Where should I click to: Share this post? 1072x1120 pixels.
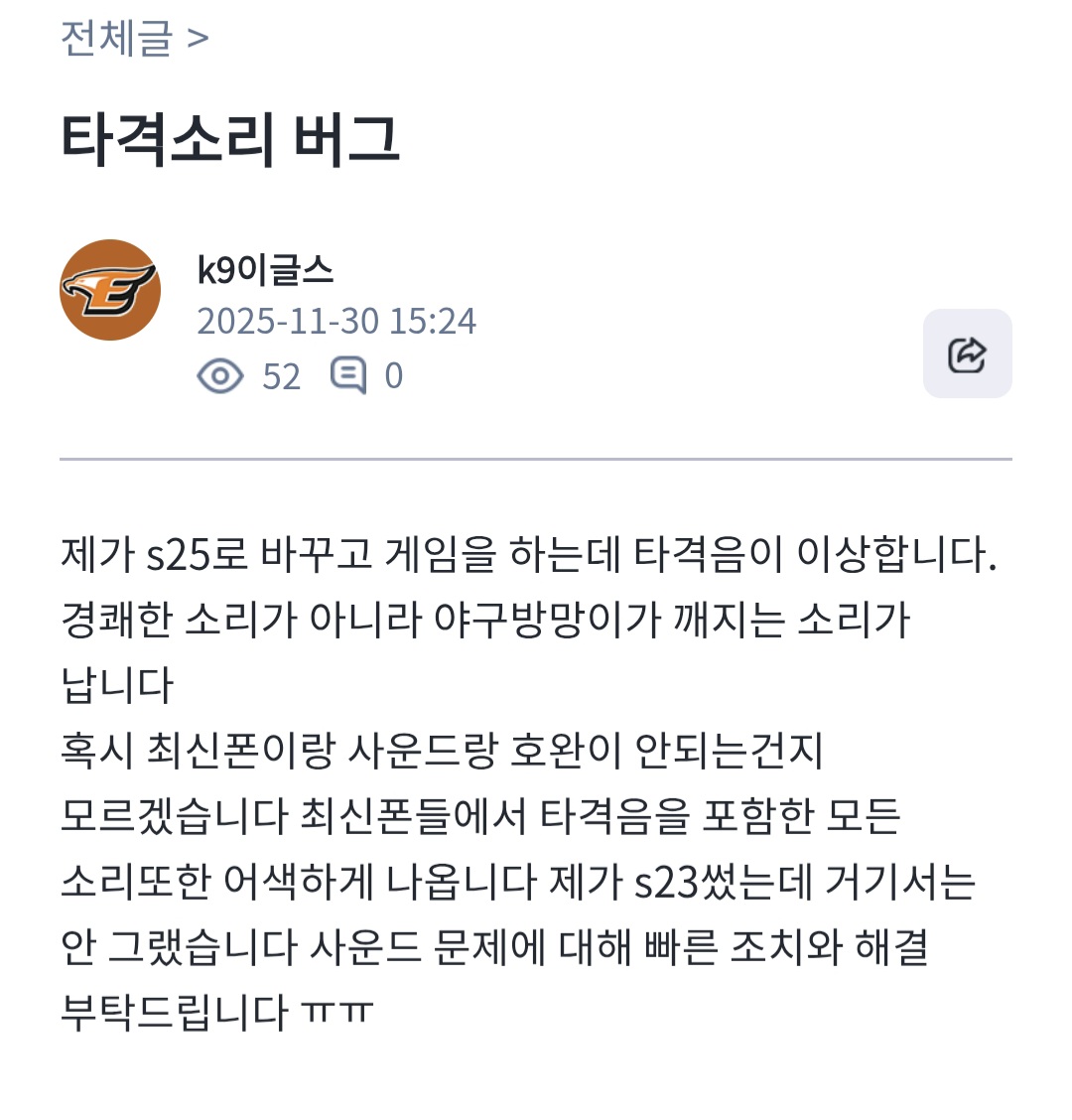tap(967, 354)
